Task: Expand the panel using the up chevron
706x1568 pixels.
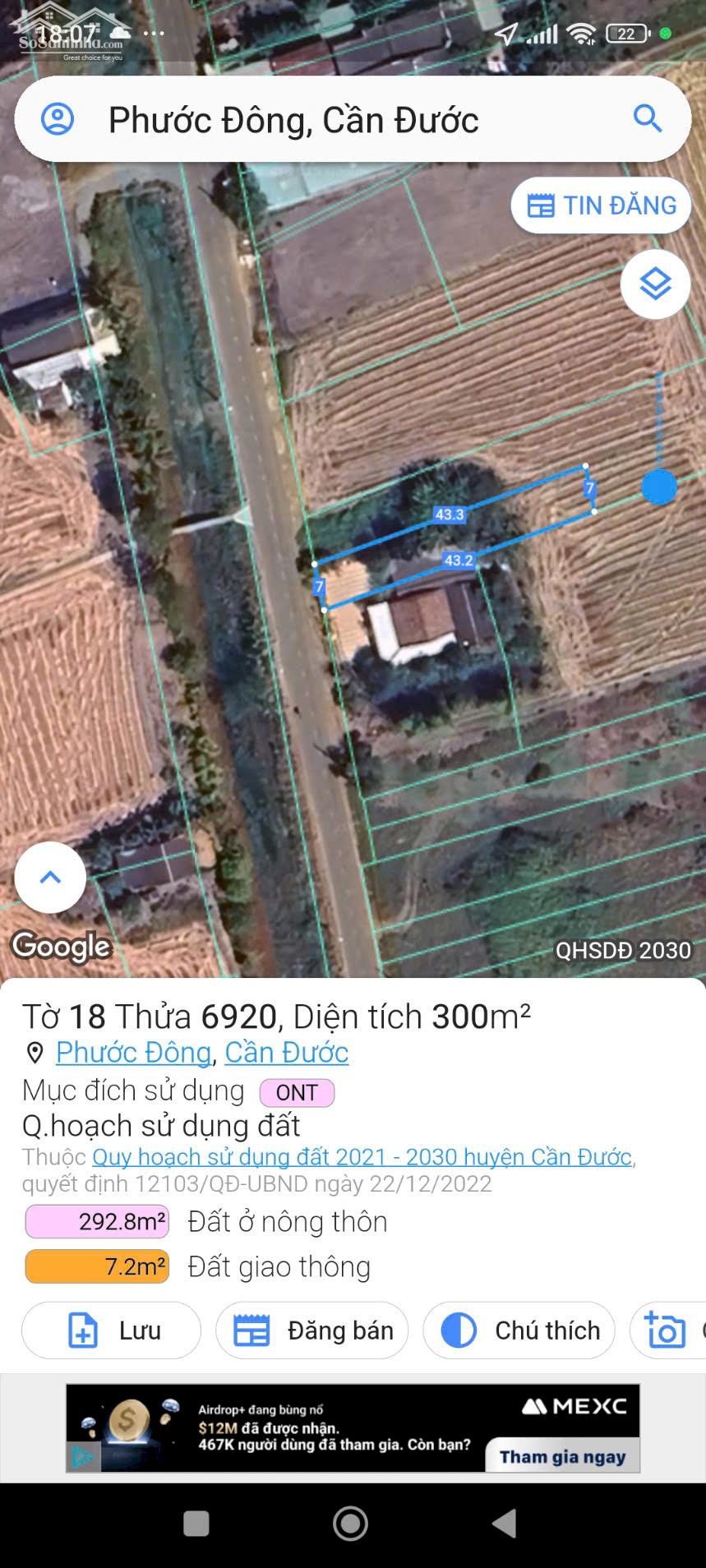Action: [49, 876]
